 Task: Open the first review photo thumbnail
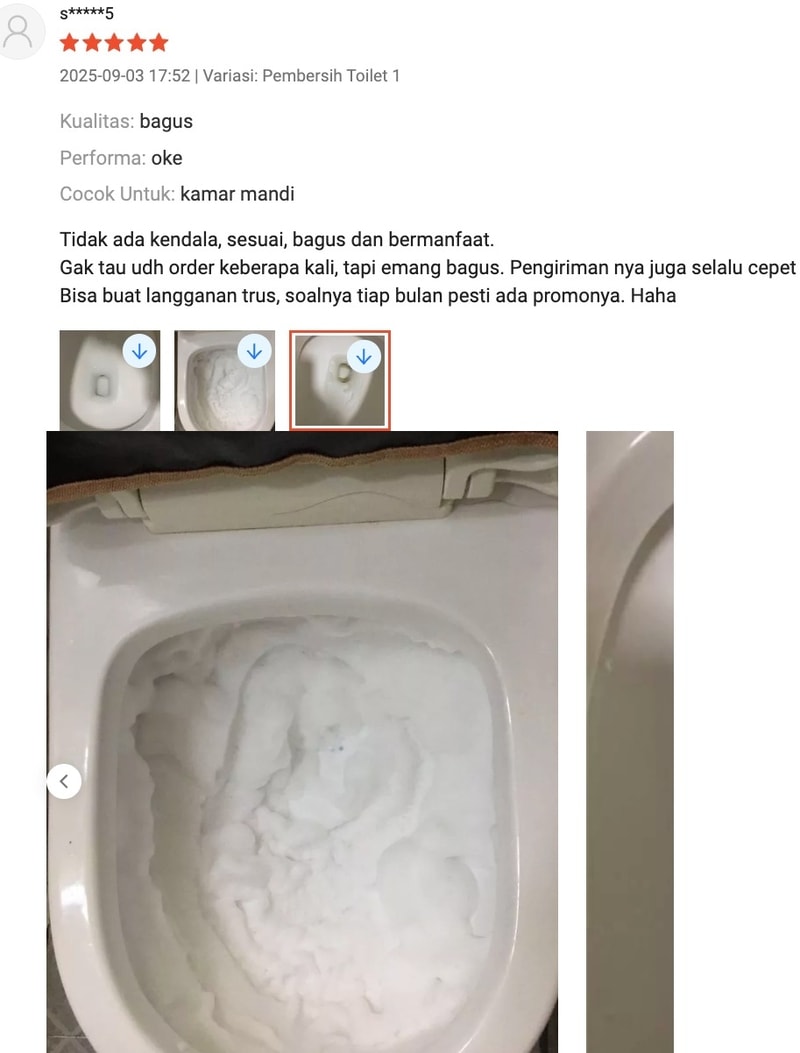(x=98, y=392)
